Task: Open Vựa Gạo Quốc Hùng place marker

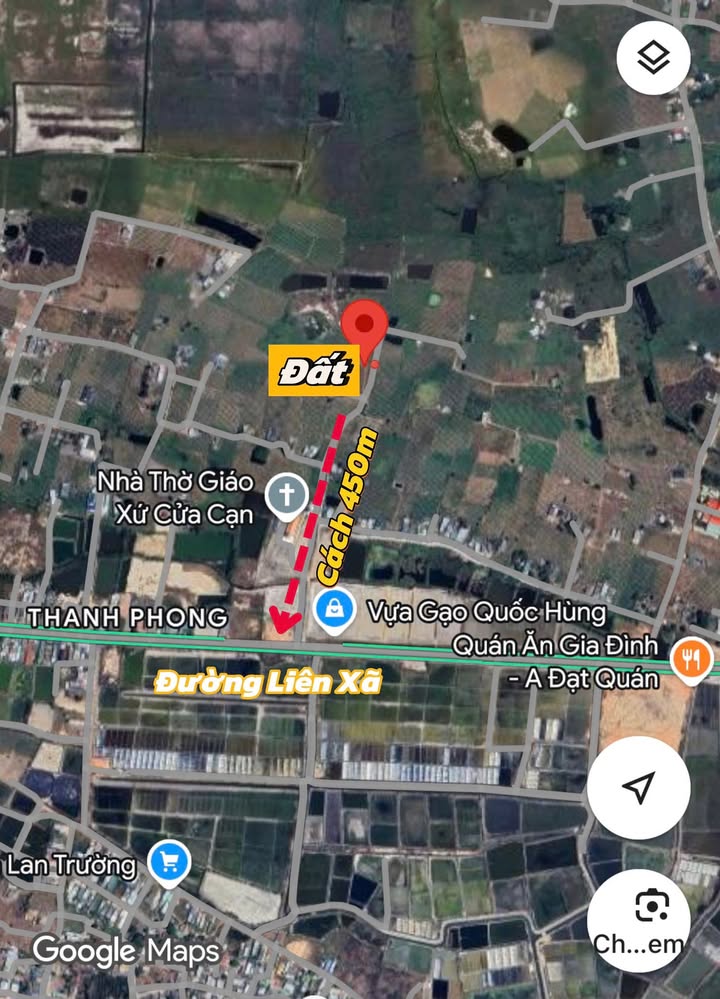Action: tap(335, 610)
